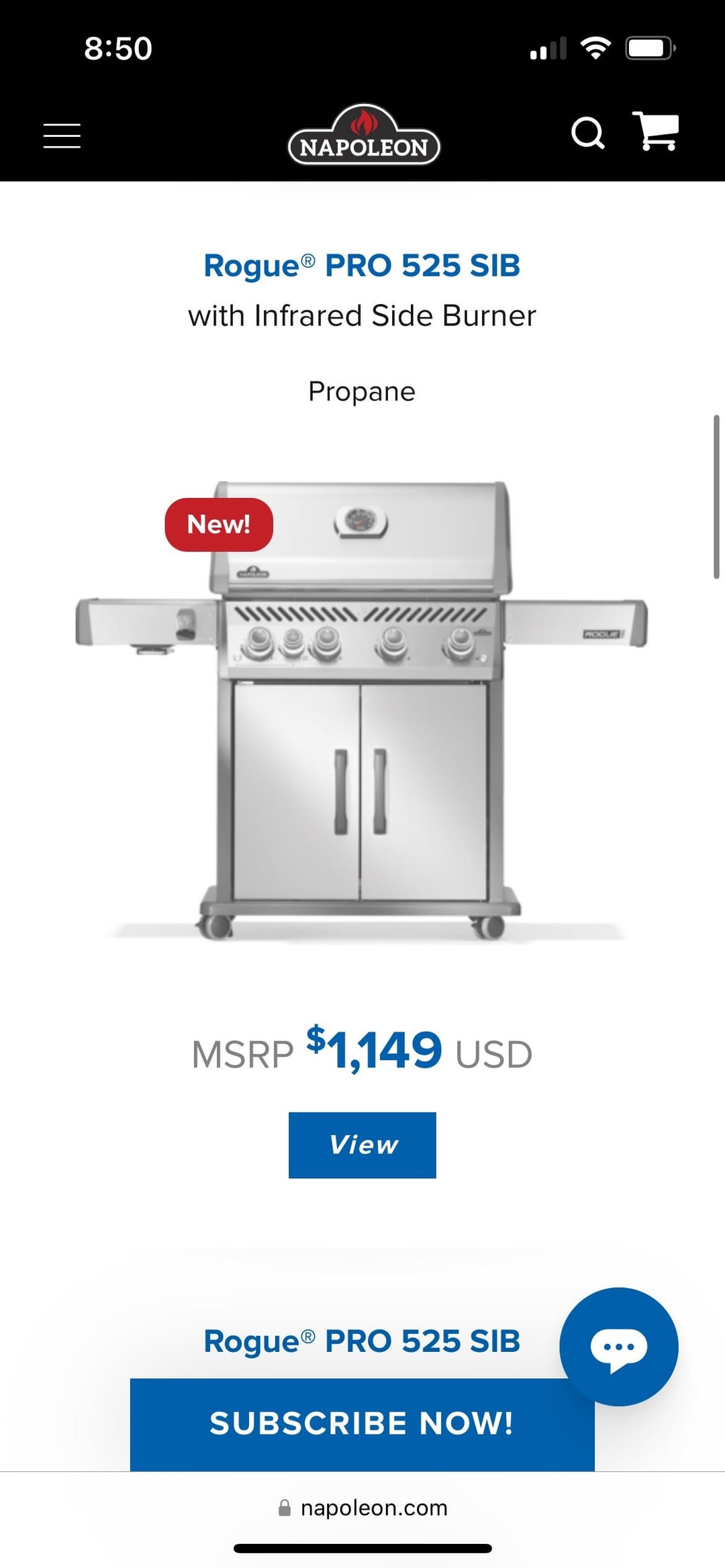Tap the Napoleon logo to go home
This screenshot has width=725, height=1568.
tap(363, 136)
